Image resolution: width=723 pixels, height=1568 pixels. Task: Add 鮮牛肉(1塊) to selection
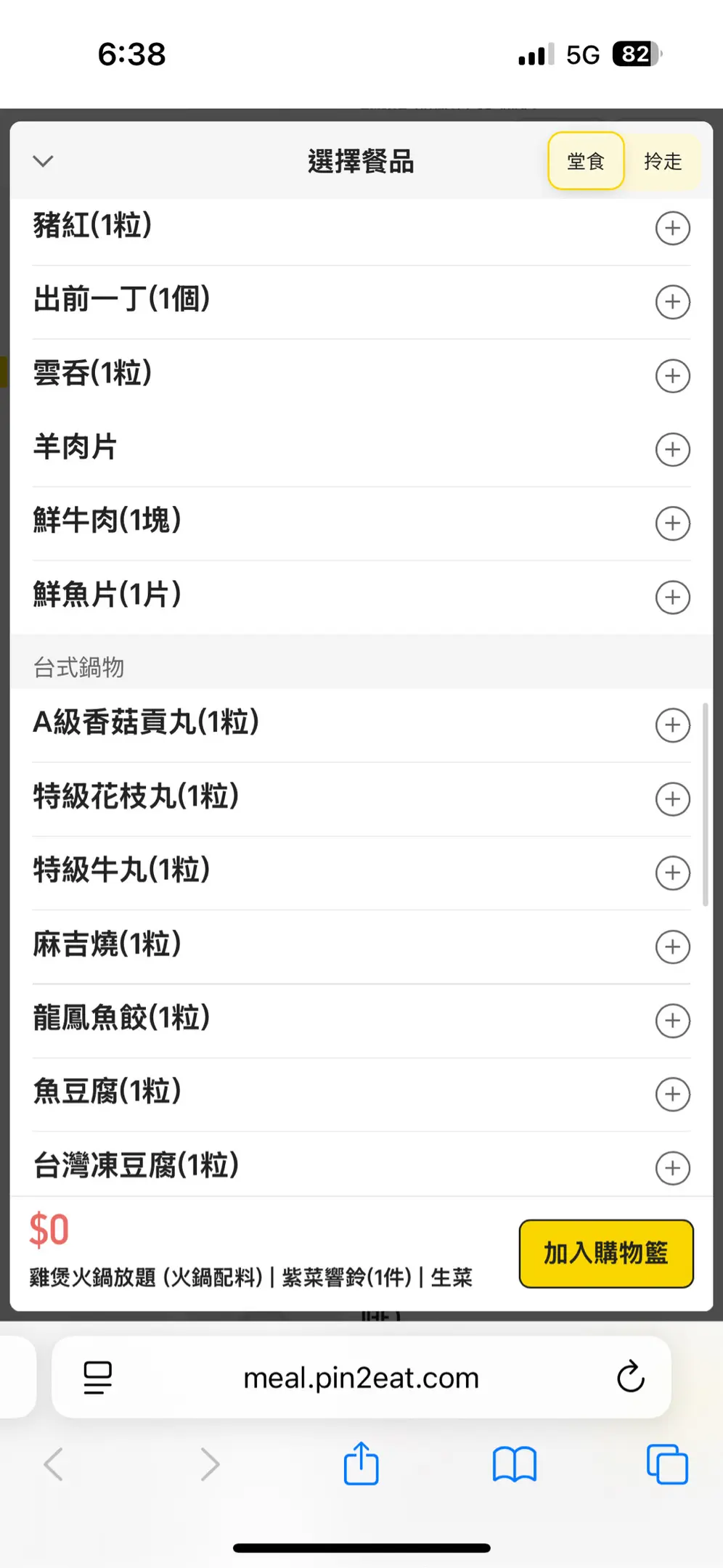click(672, 523)
